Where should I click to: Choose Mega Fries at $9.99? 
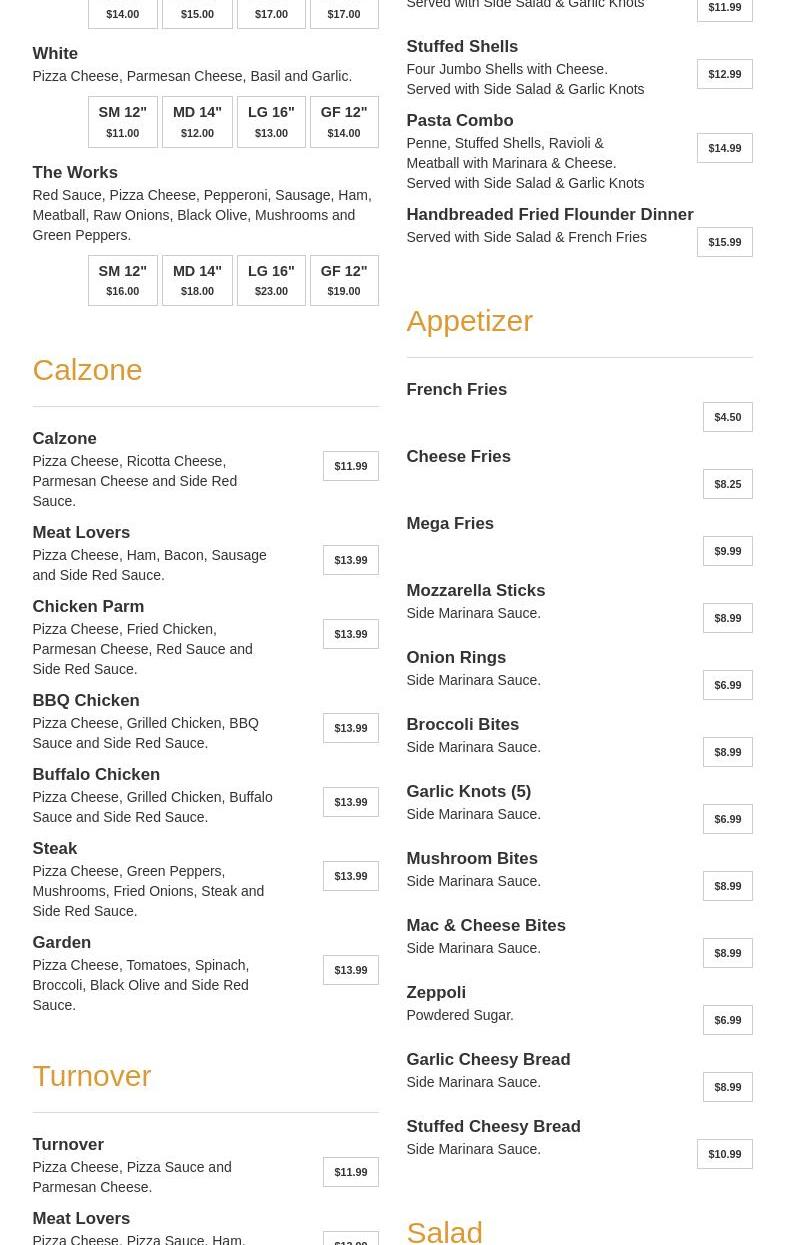click(x=727, y=551)
